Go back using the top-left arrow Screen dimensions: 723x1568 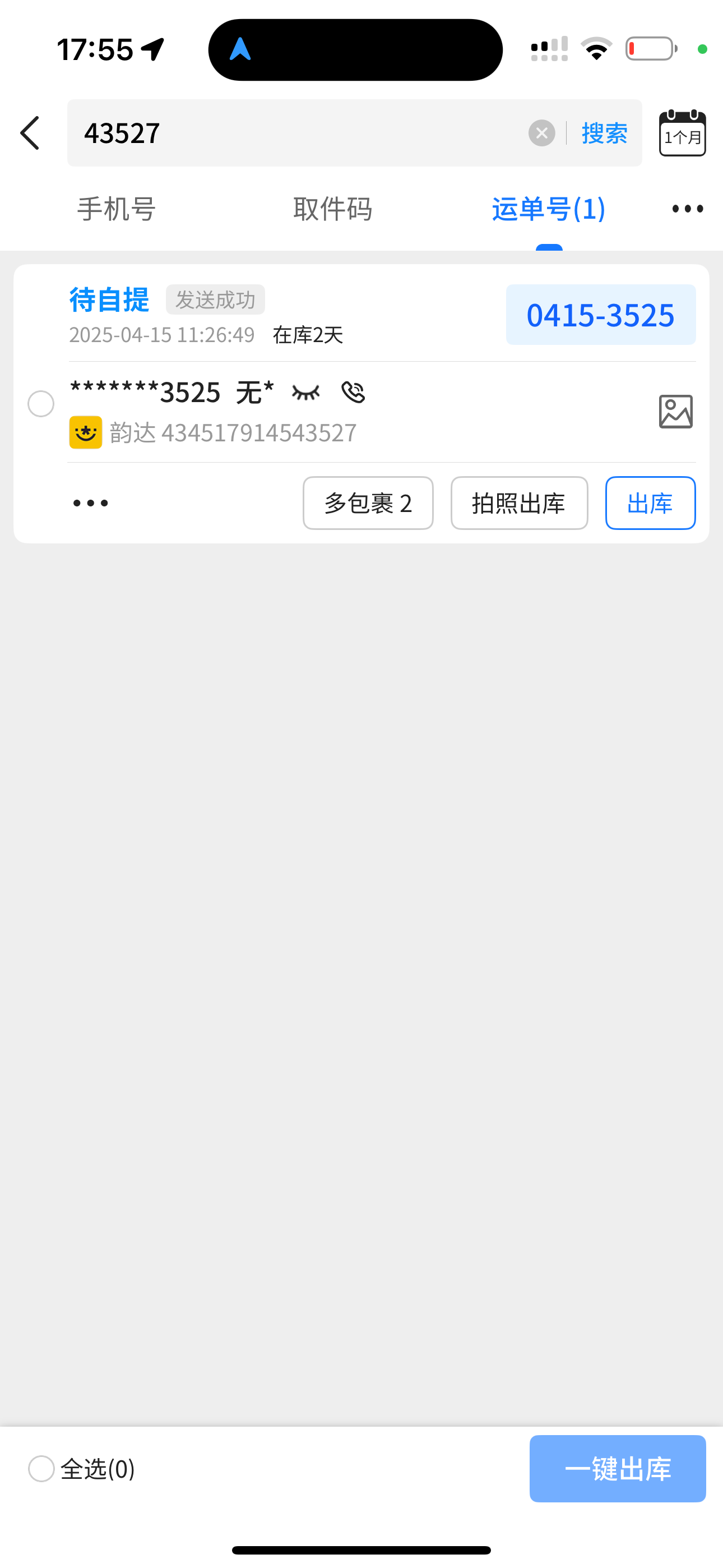(x=30, y=133)
